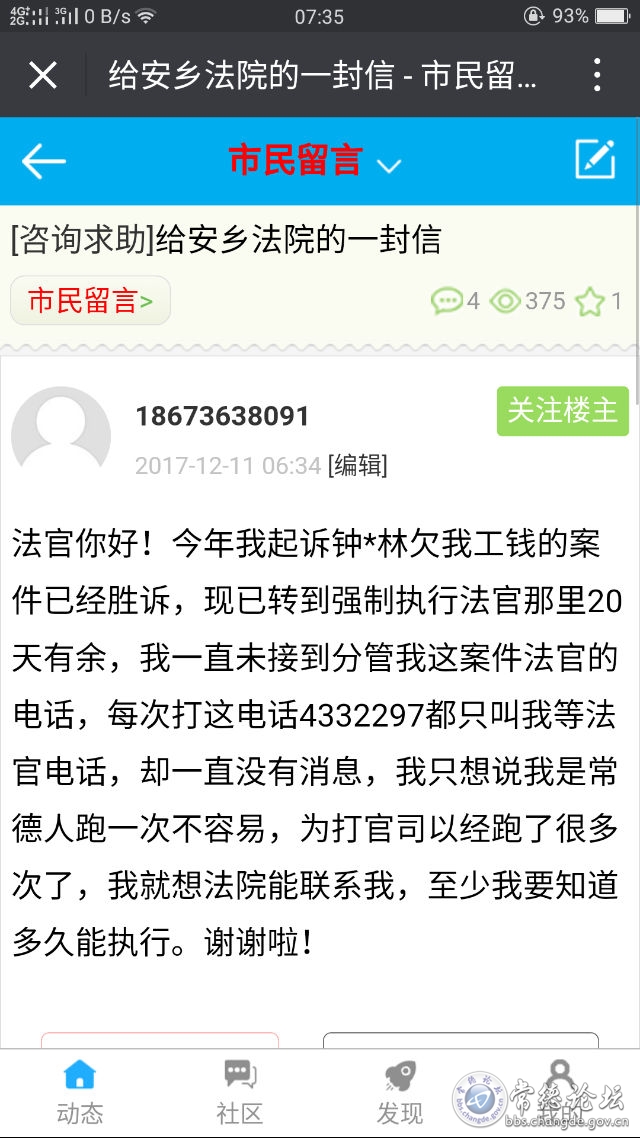Switch to the 动态 tab
This screenshot has width=640, height=1138.
pyautogui.click(x=80, y=1092)
